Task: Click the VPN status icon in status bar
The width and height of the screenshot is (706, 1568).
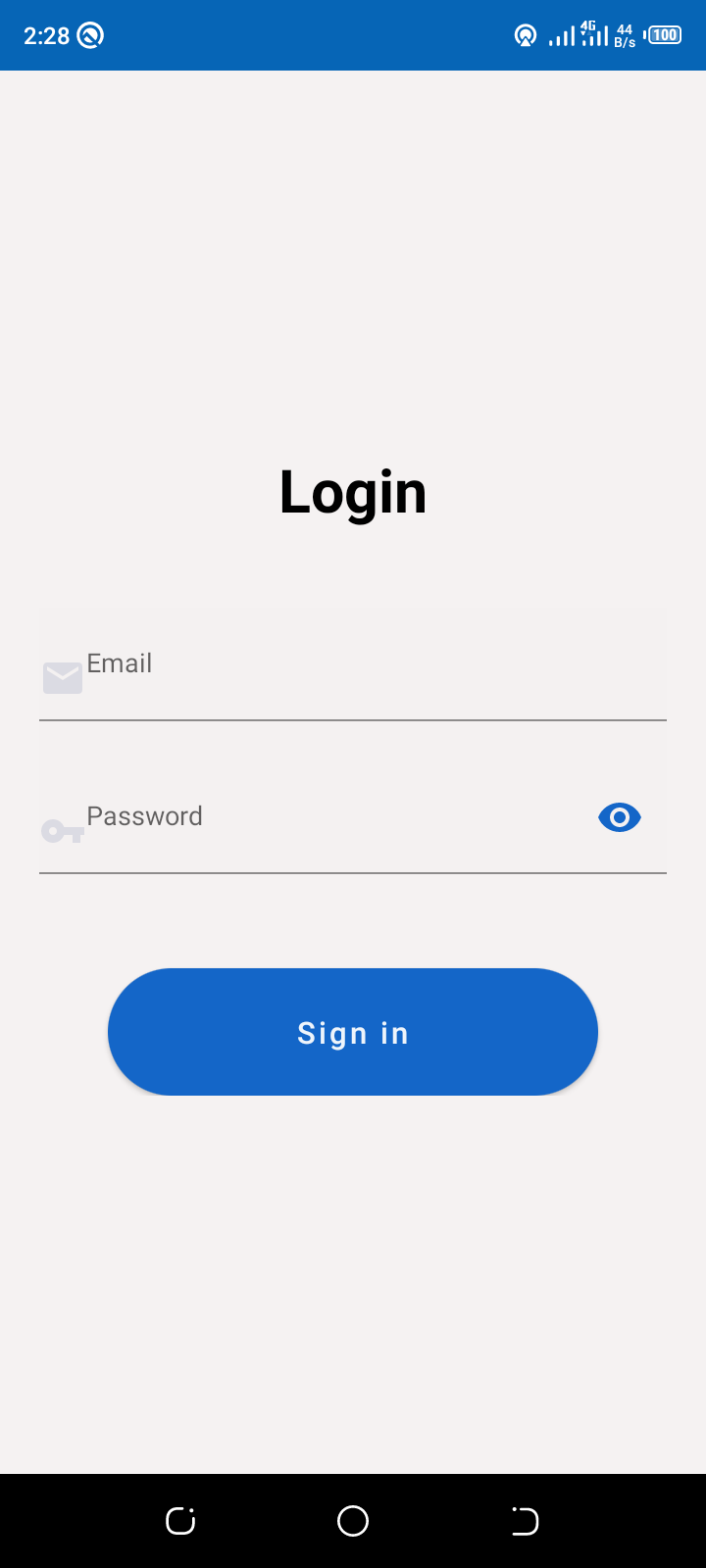Action: click(x=526, y=34)
